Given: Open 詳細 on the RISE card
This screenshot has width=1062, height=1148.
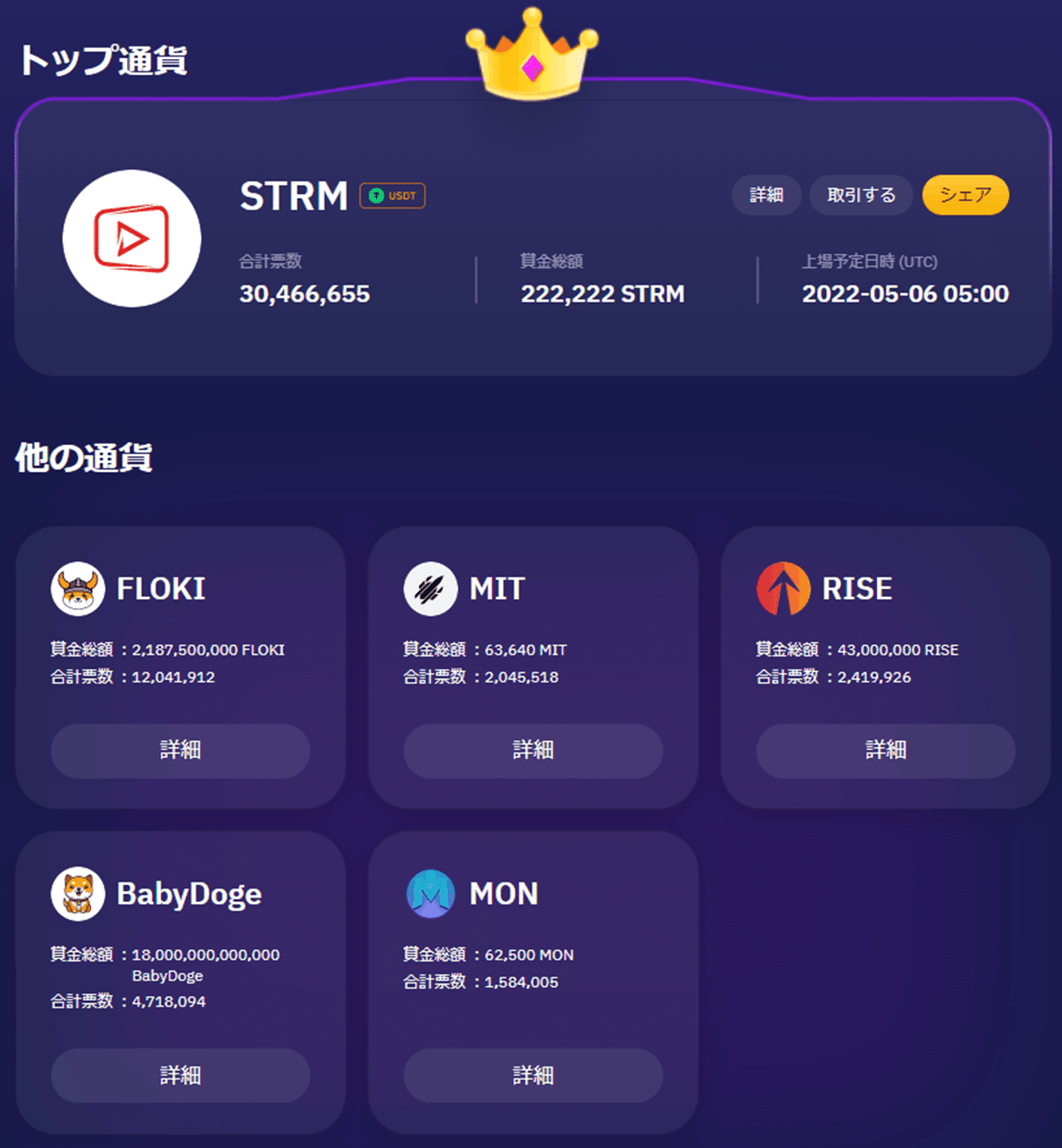Looking at the screenshot, I should (x=885, y=750).
